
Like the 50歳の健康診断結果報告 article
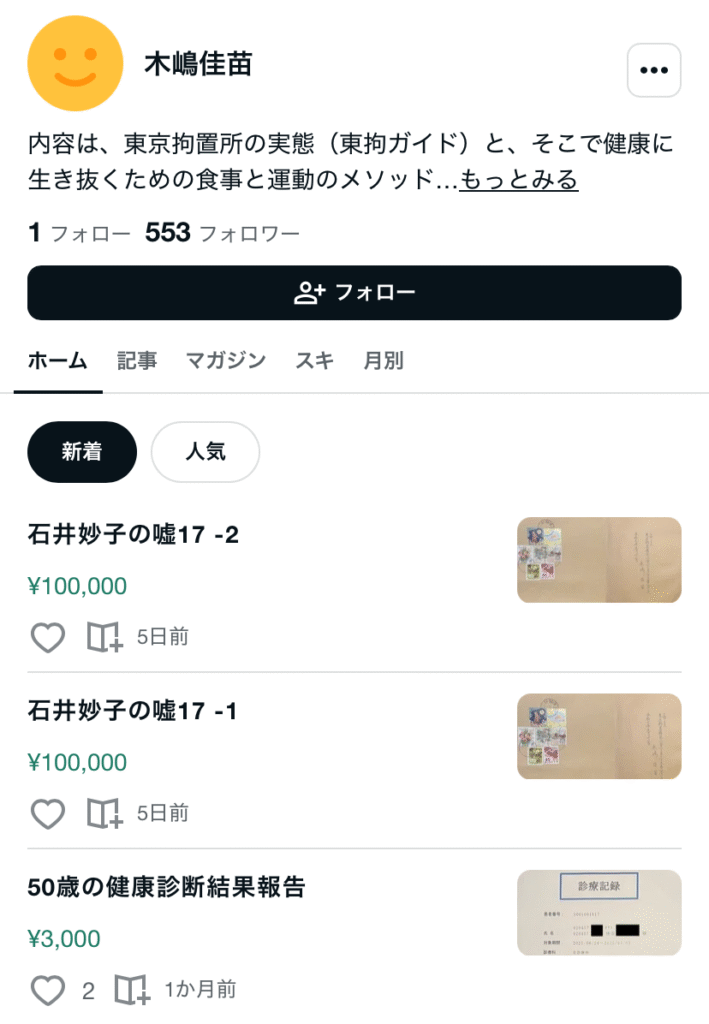click(x=48, y=991)
